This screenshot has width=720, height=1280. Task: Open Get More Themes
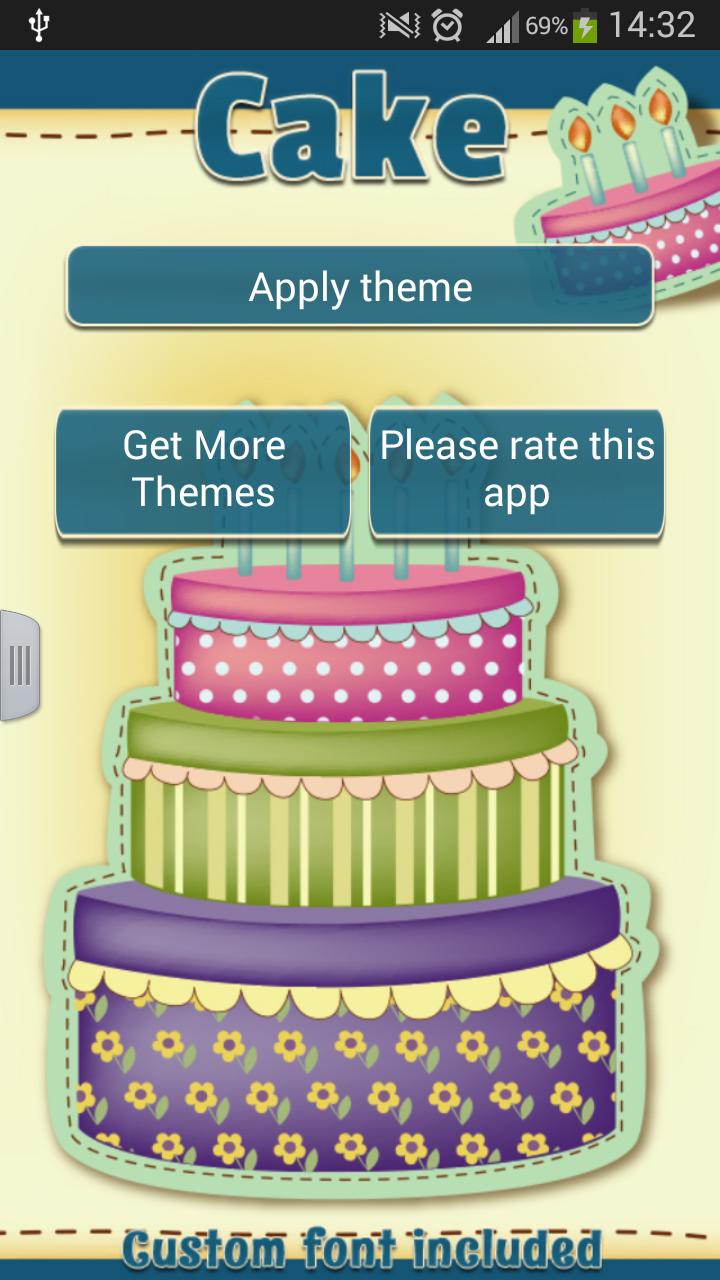coord(203,470)
